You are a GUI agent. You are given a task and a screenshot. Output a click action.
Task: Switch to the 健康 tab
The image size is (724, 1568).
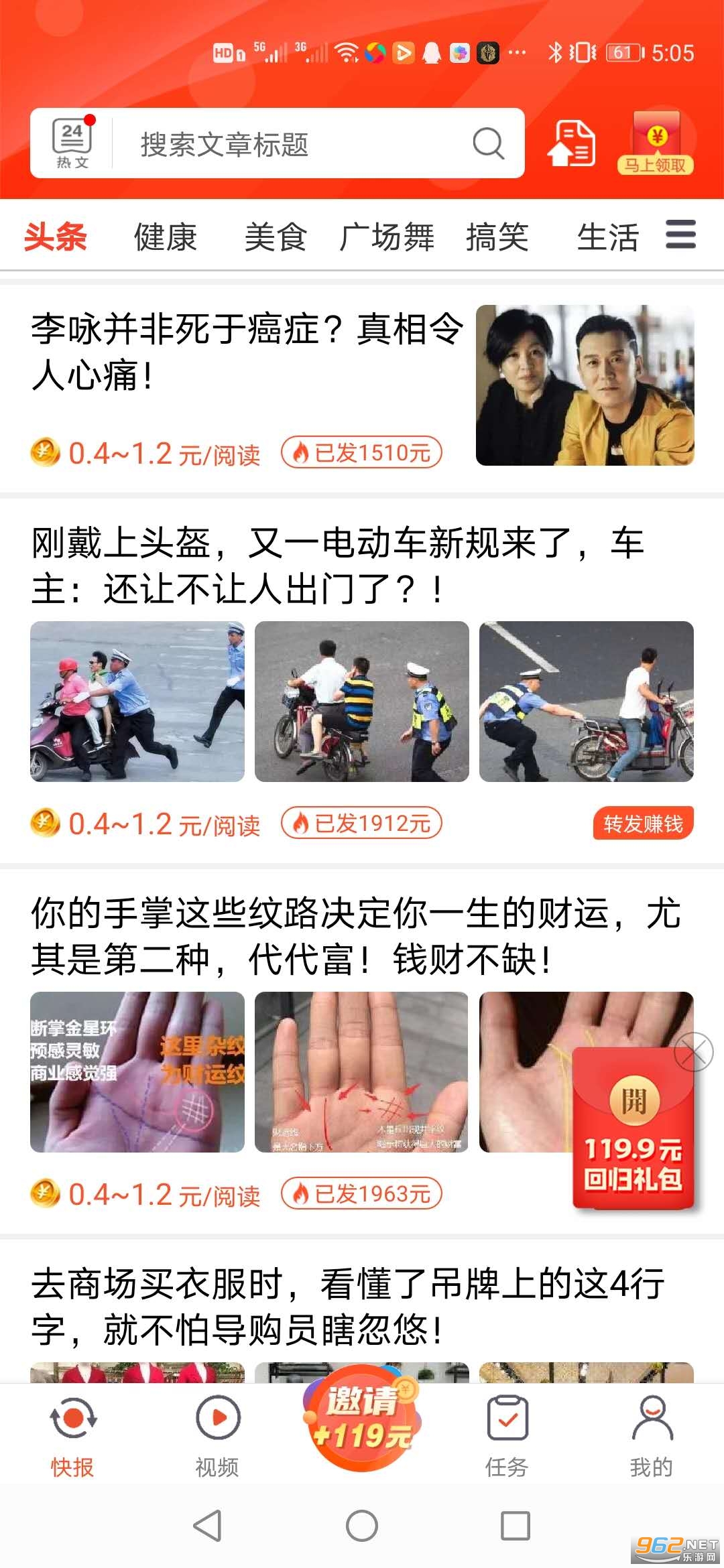pyautogui.click(x=166, y=237)
